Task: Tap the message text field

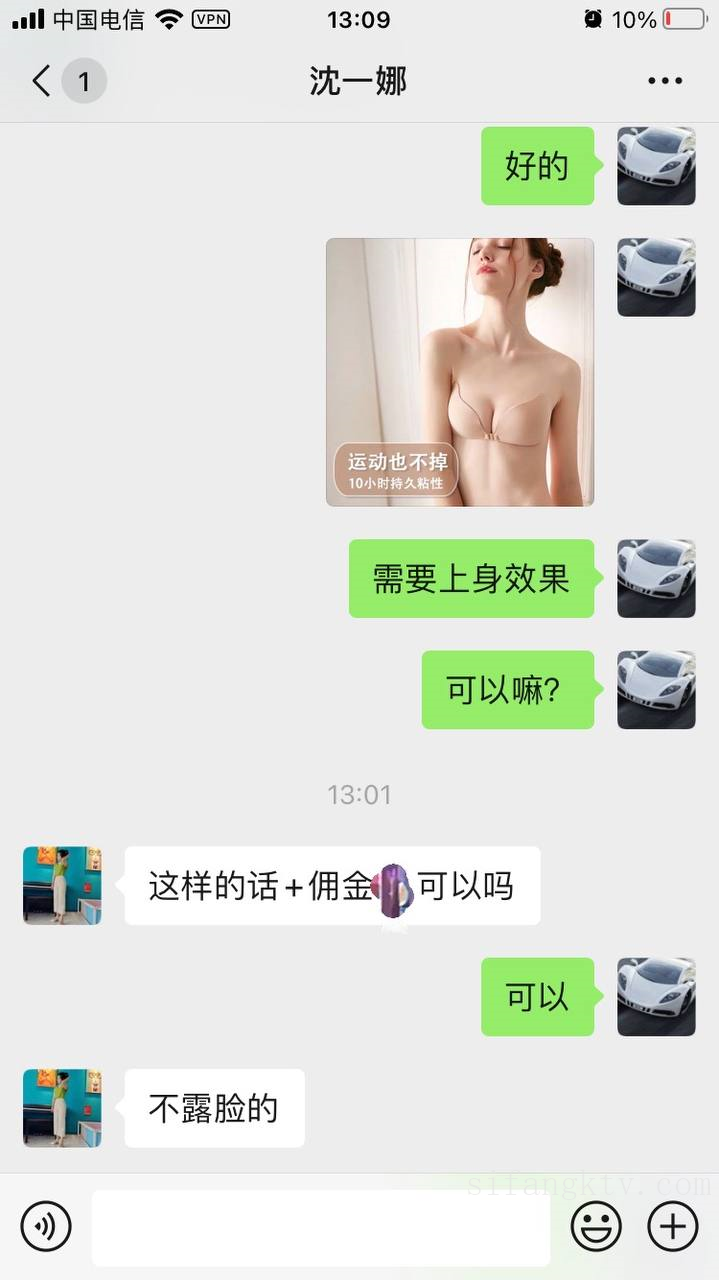Action: pyautogui.click(x=320, y=1226)
